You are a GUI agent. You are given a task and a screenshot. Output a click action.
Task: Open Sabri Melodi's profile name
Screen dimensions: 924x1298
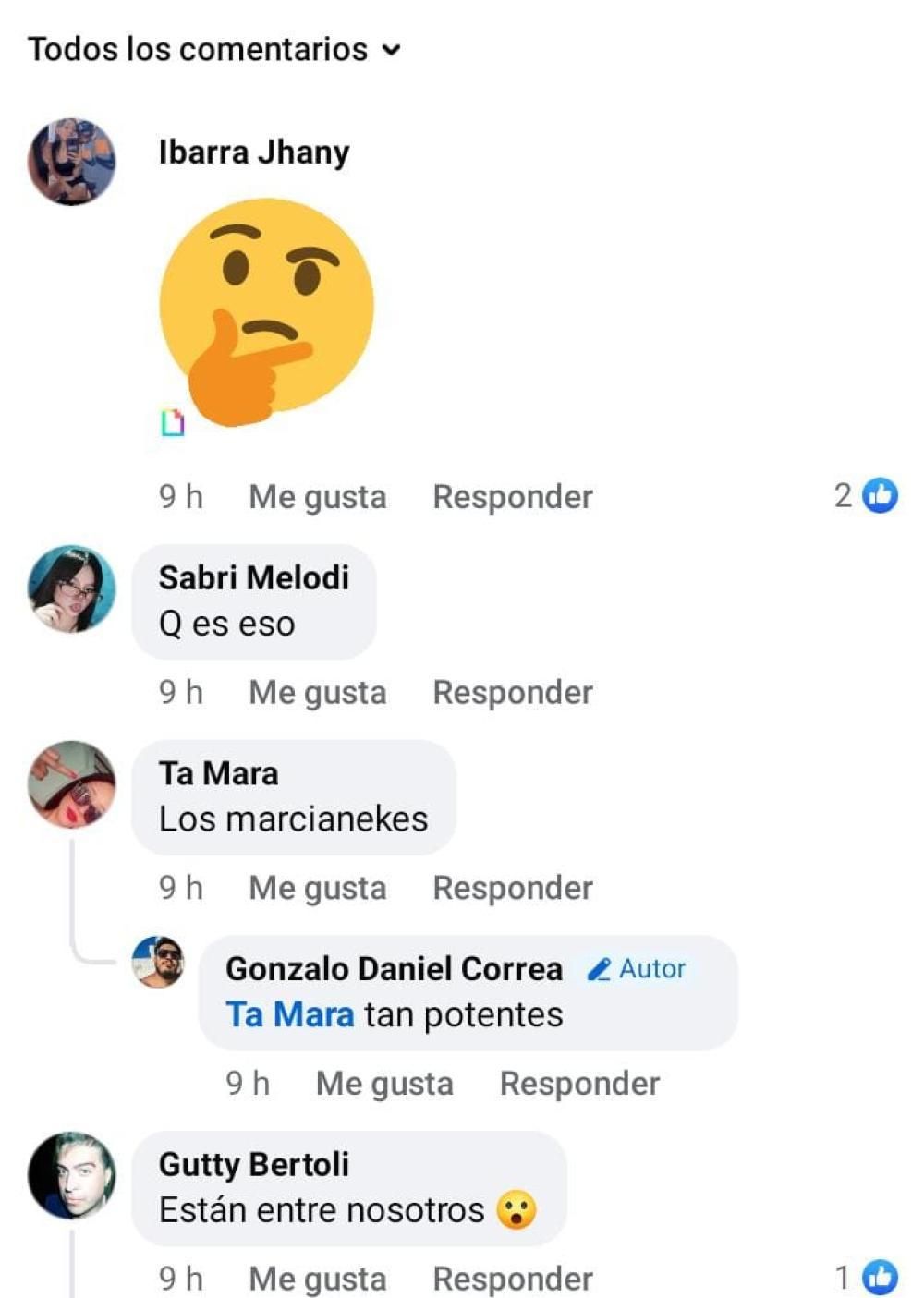(x=254, y=577)
